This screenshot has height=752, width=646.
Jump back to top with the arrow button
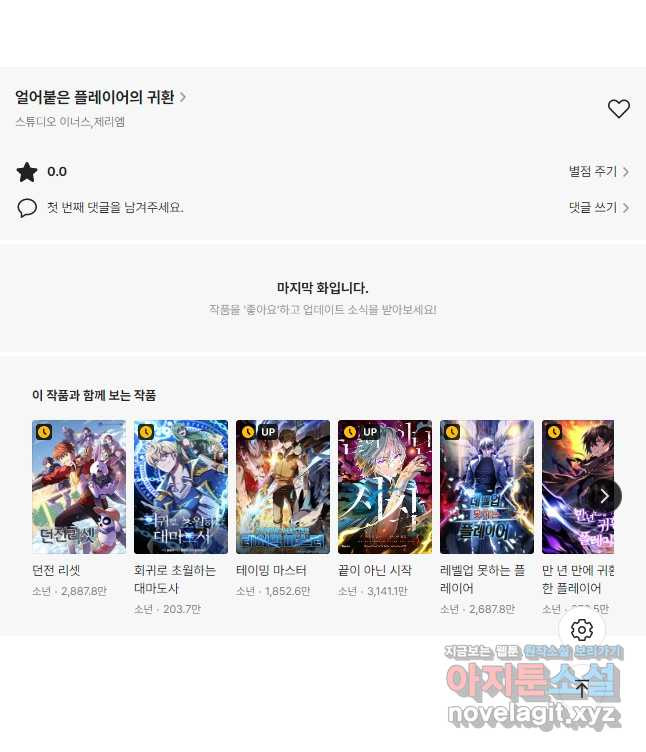(x=582, y=688)
